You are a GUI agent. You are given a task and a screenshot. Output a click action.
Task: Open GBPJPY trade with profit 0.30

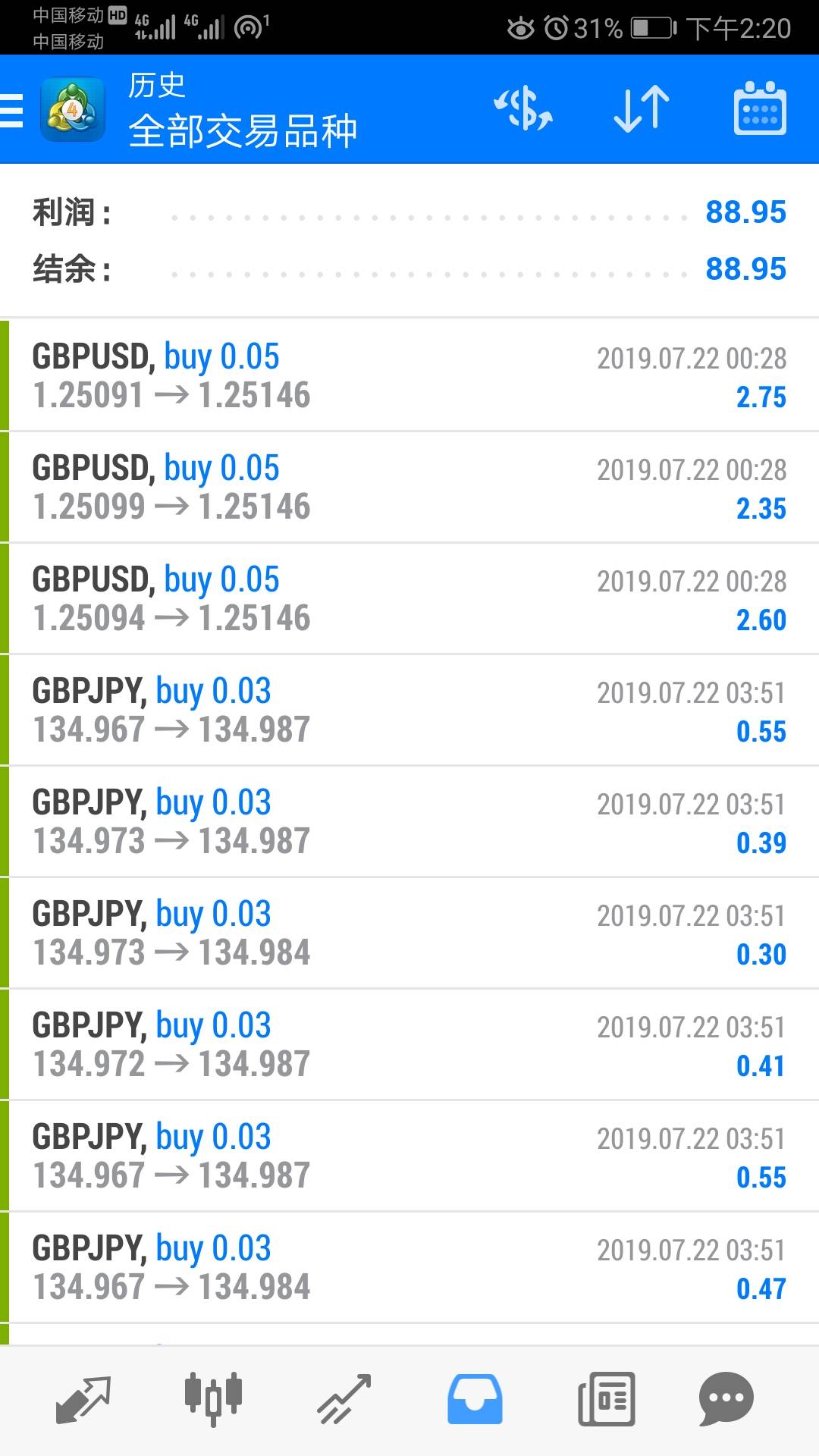pos(409,934)
